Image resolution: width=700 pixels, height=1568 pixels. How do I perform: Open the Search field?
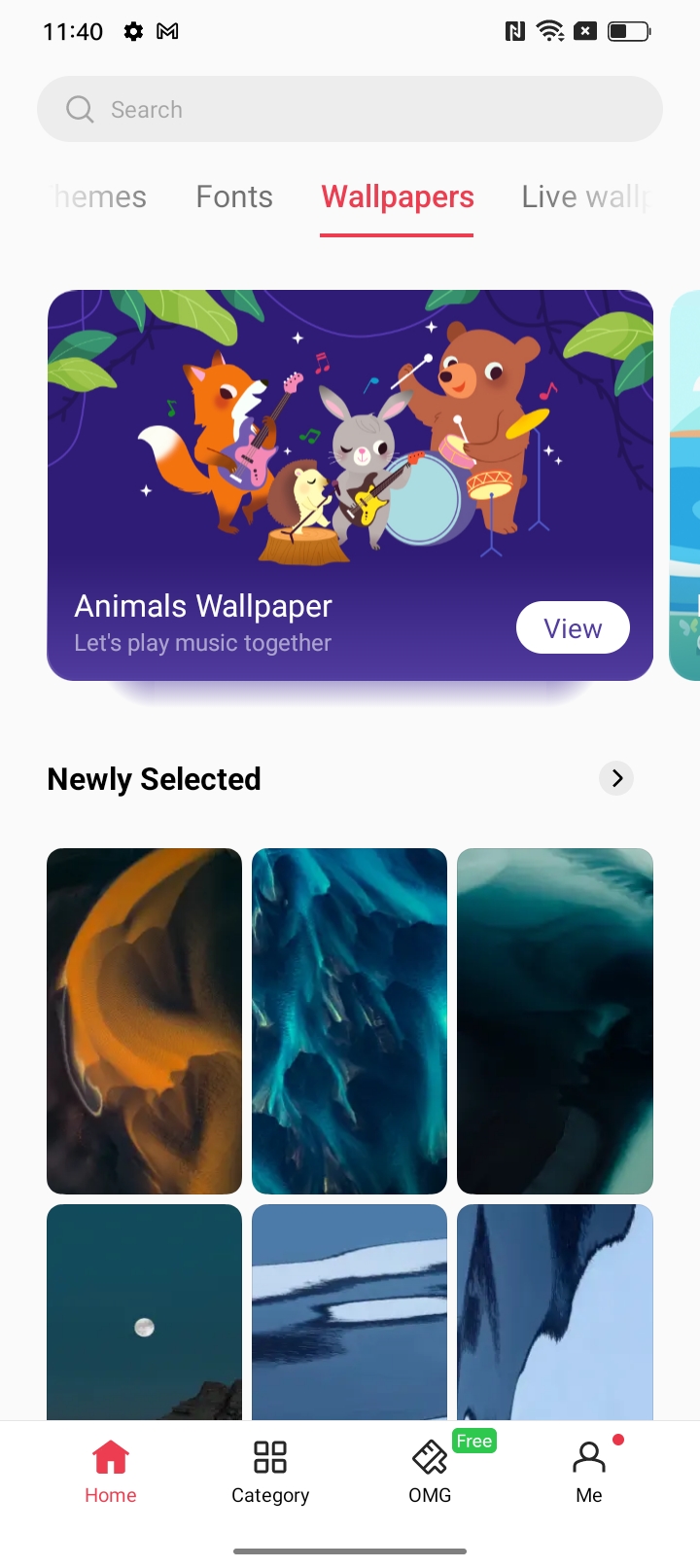350,109
